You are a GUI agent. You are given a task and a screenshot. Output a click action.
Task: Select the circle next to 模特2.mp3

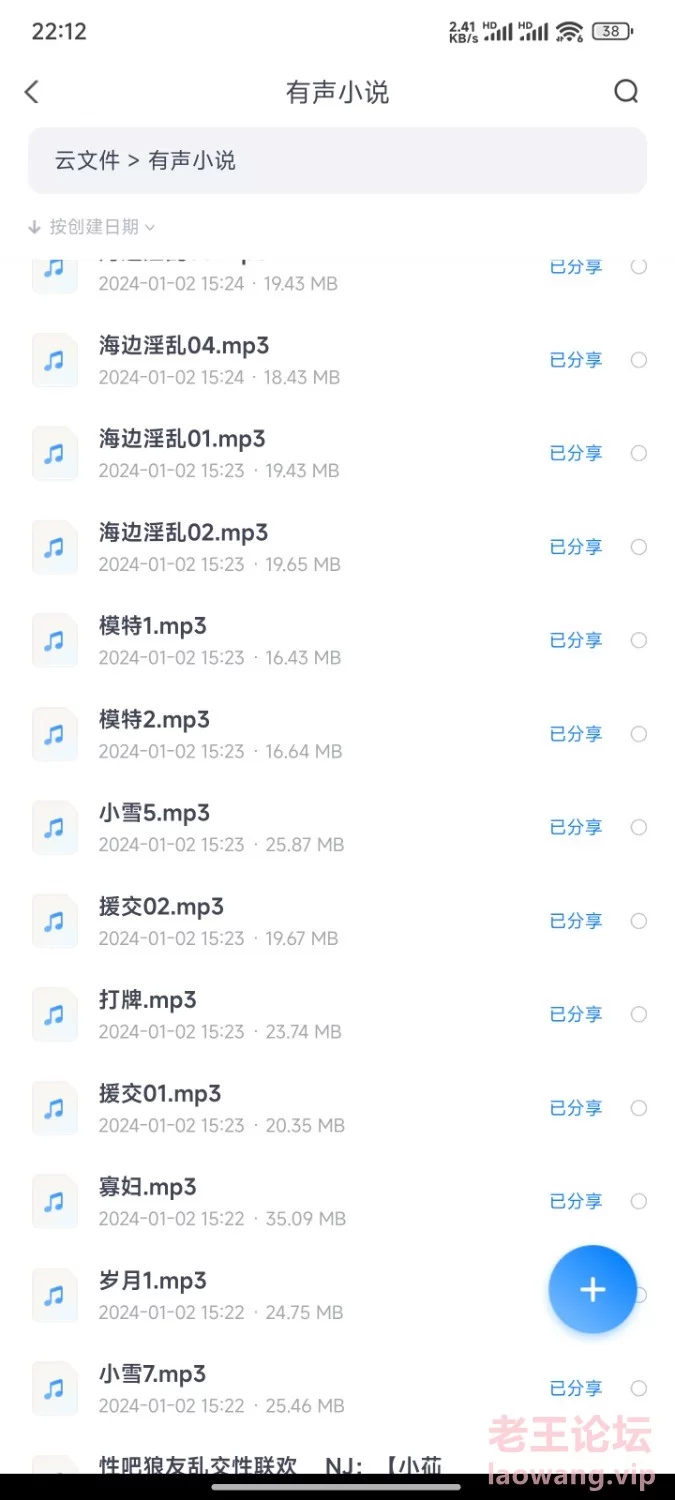click(639, 734)
